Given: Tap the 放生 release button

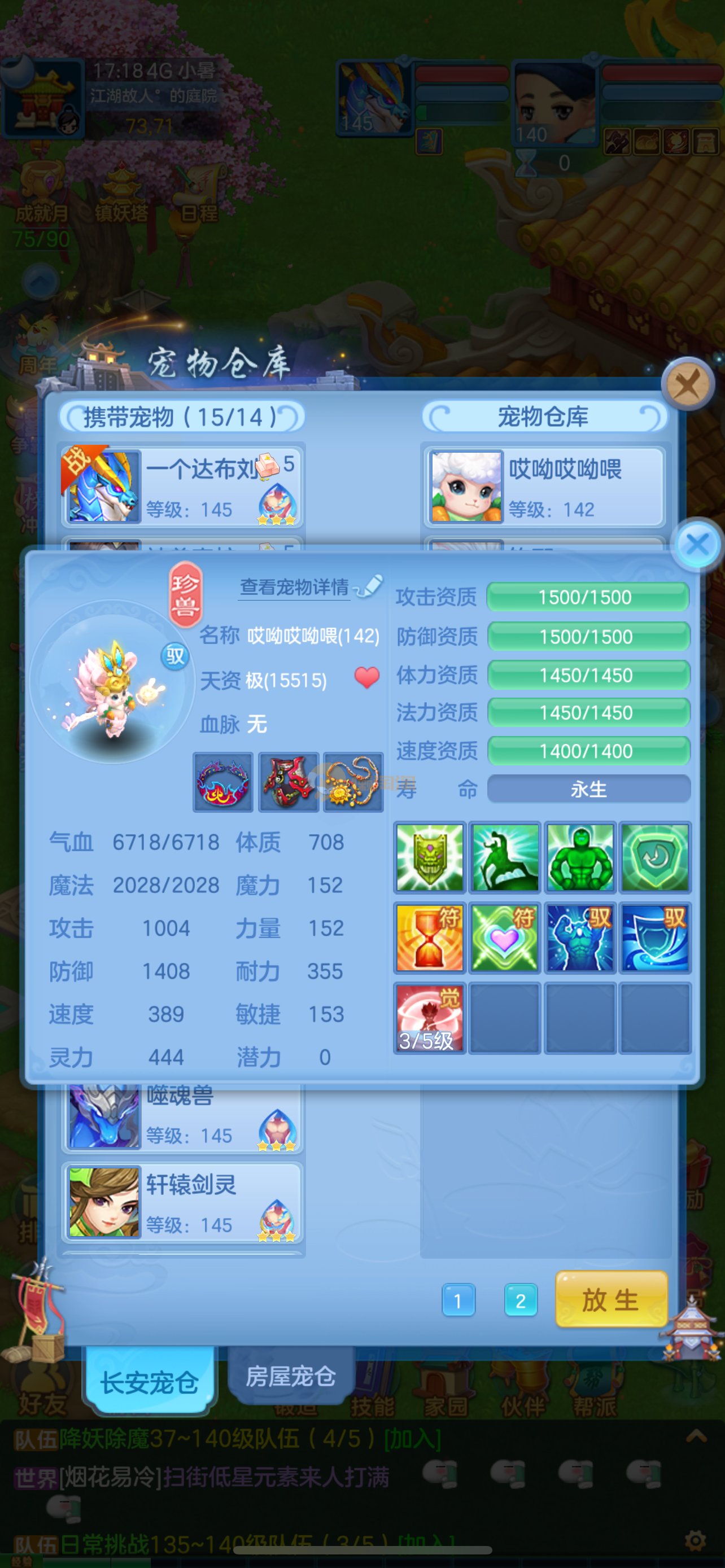Looking at the screenshot, I should click(x=610, y=1300).
